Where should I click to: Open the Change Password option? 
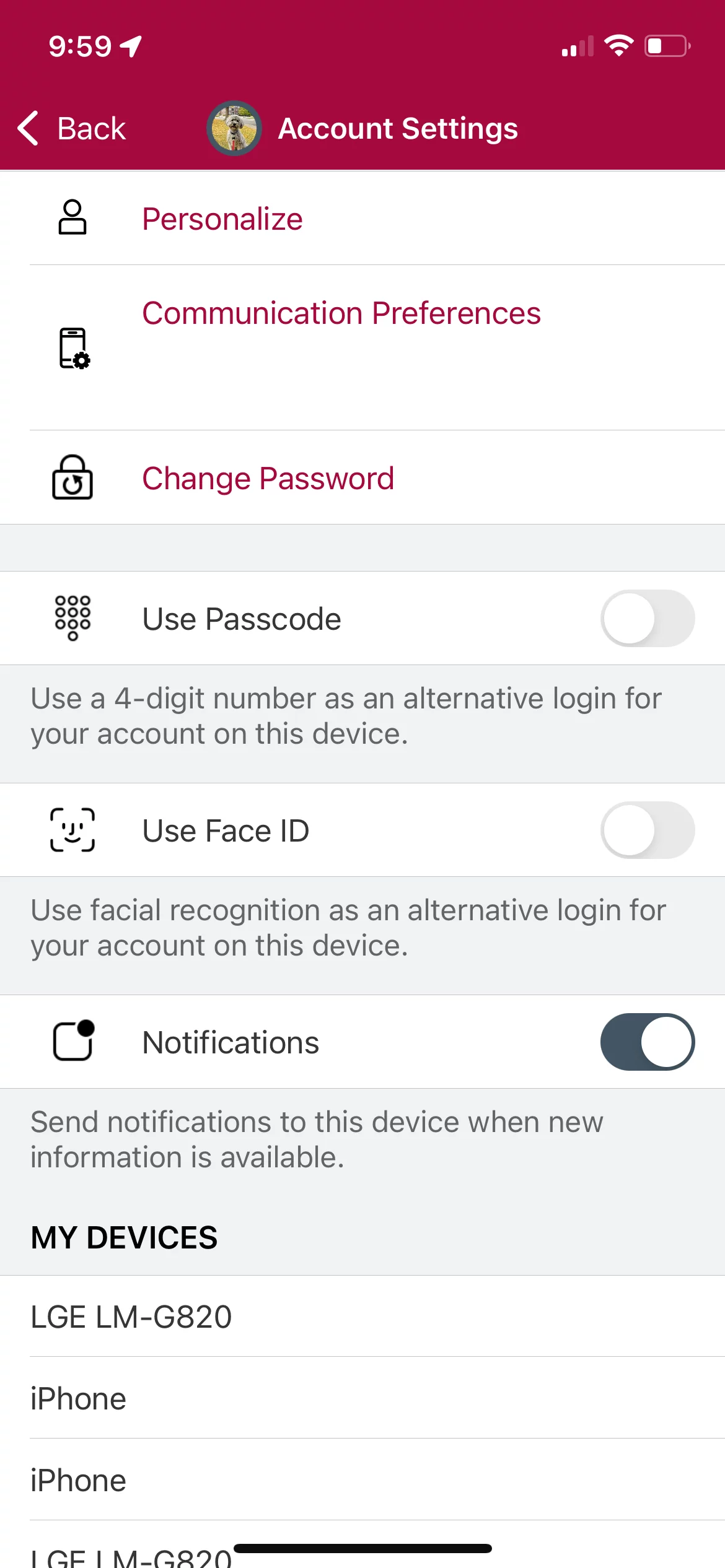coord(362,477)
